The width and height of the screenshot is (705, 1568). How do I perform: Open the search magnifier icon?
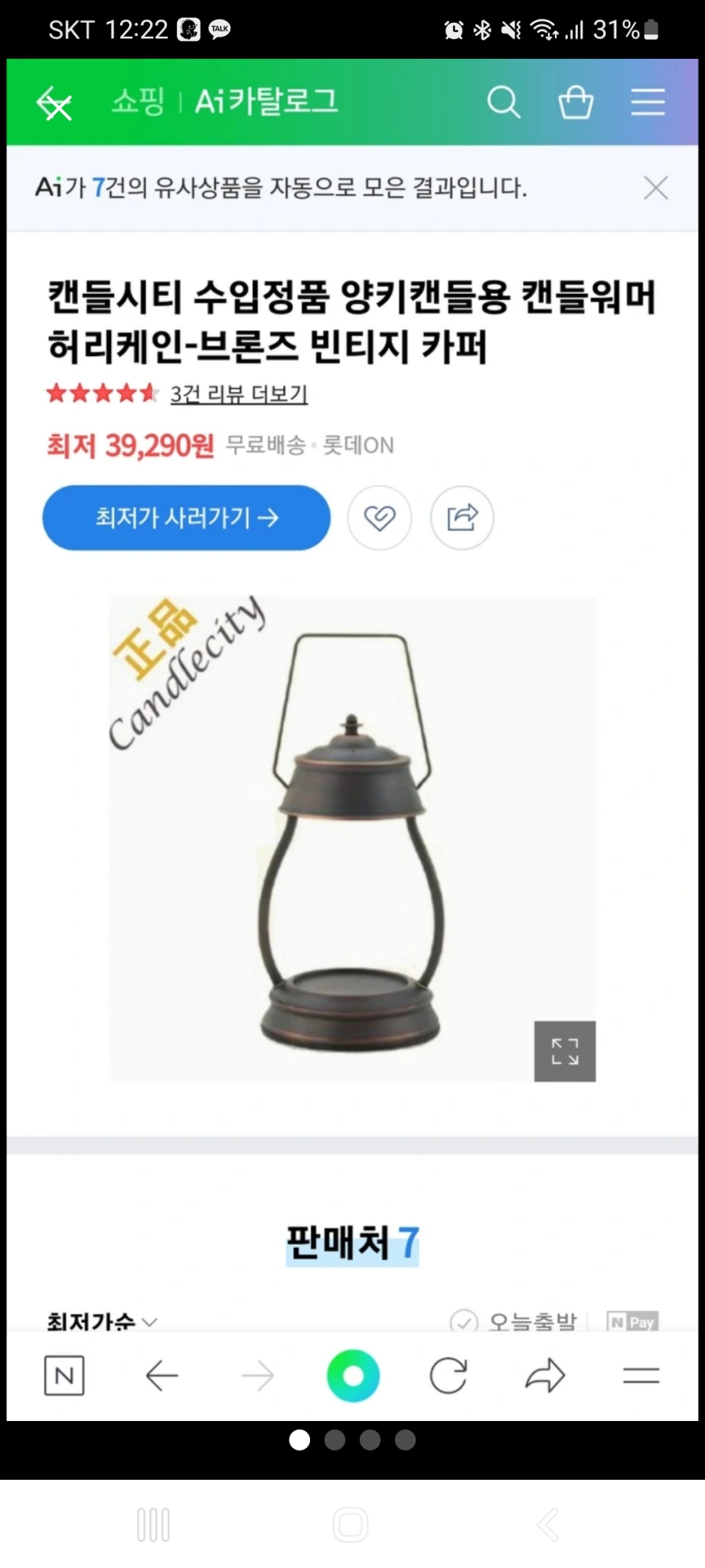pyautogui.click(x=504, y=102)
